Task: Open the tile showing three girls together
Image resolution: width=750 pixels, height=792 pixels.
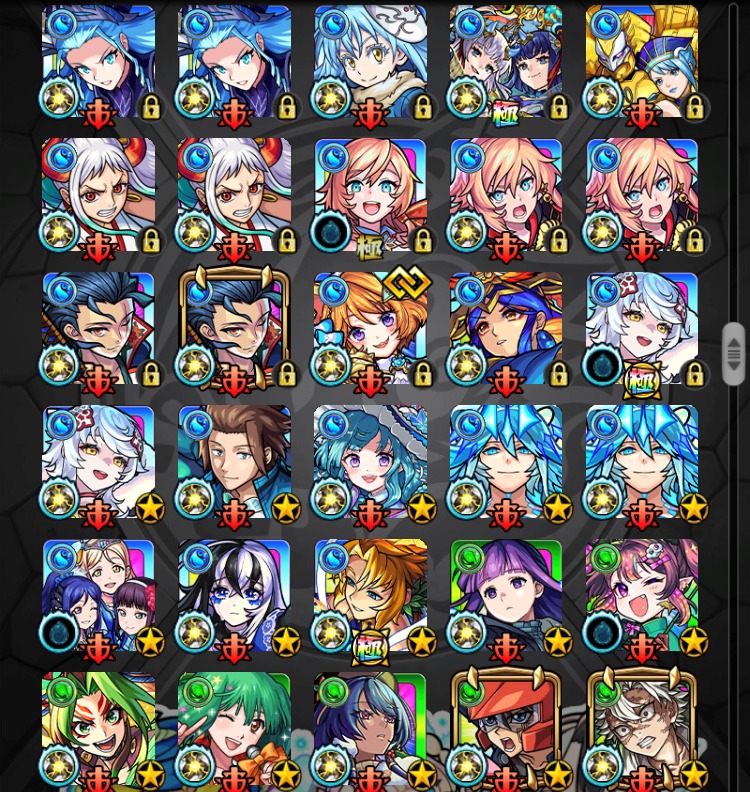Action: [x=98, y=595]
